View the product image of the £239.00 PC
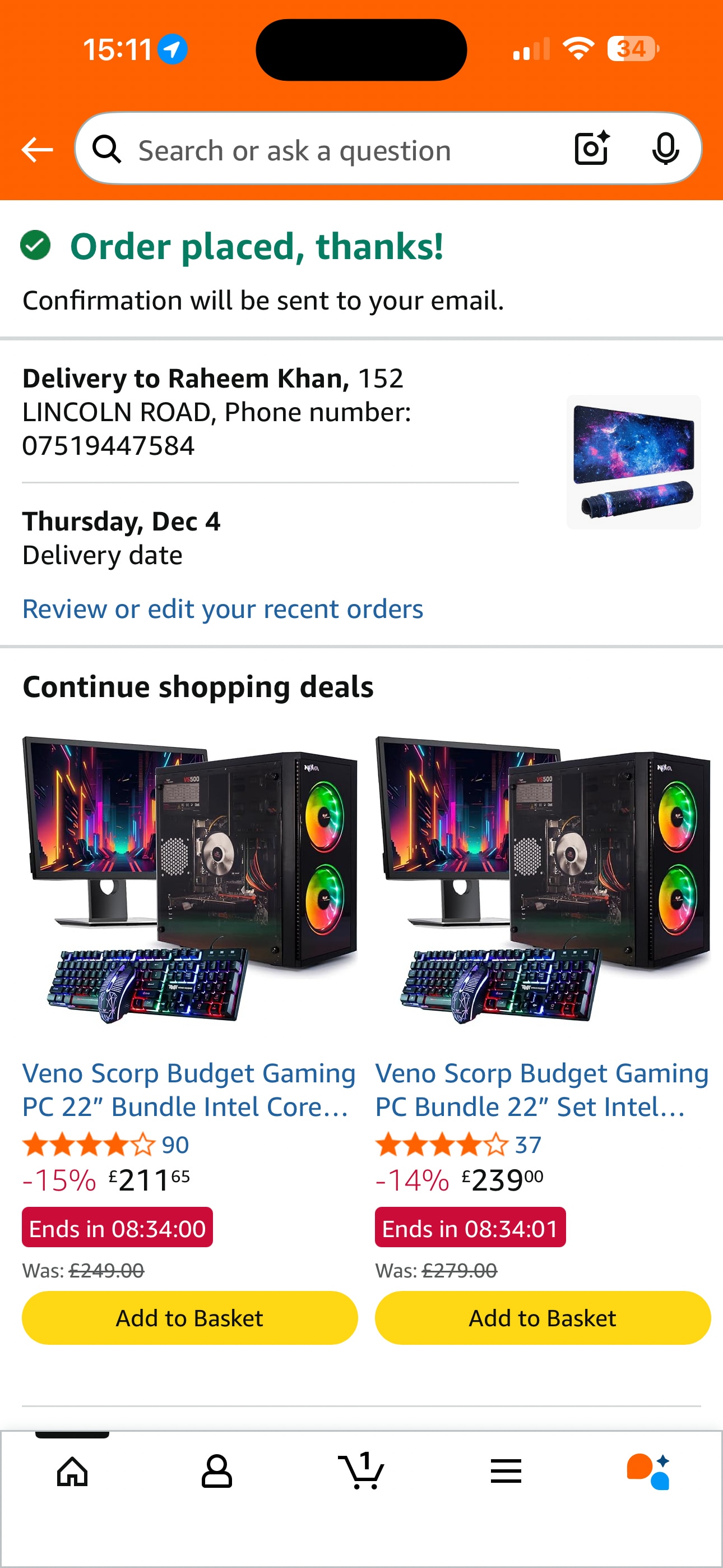The width and height of the screenshot is (723, 1568). 543,879
